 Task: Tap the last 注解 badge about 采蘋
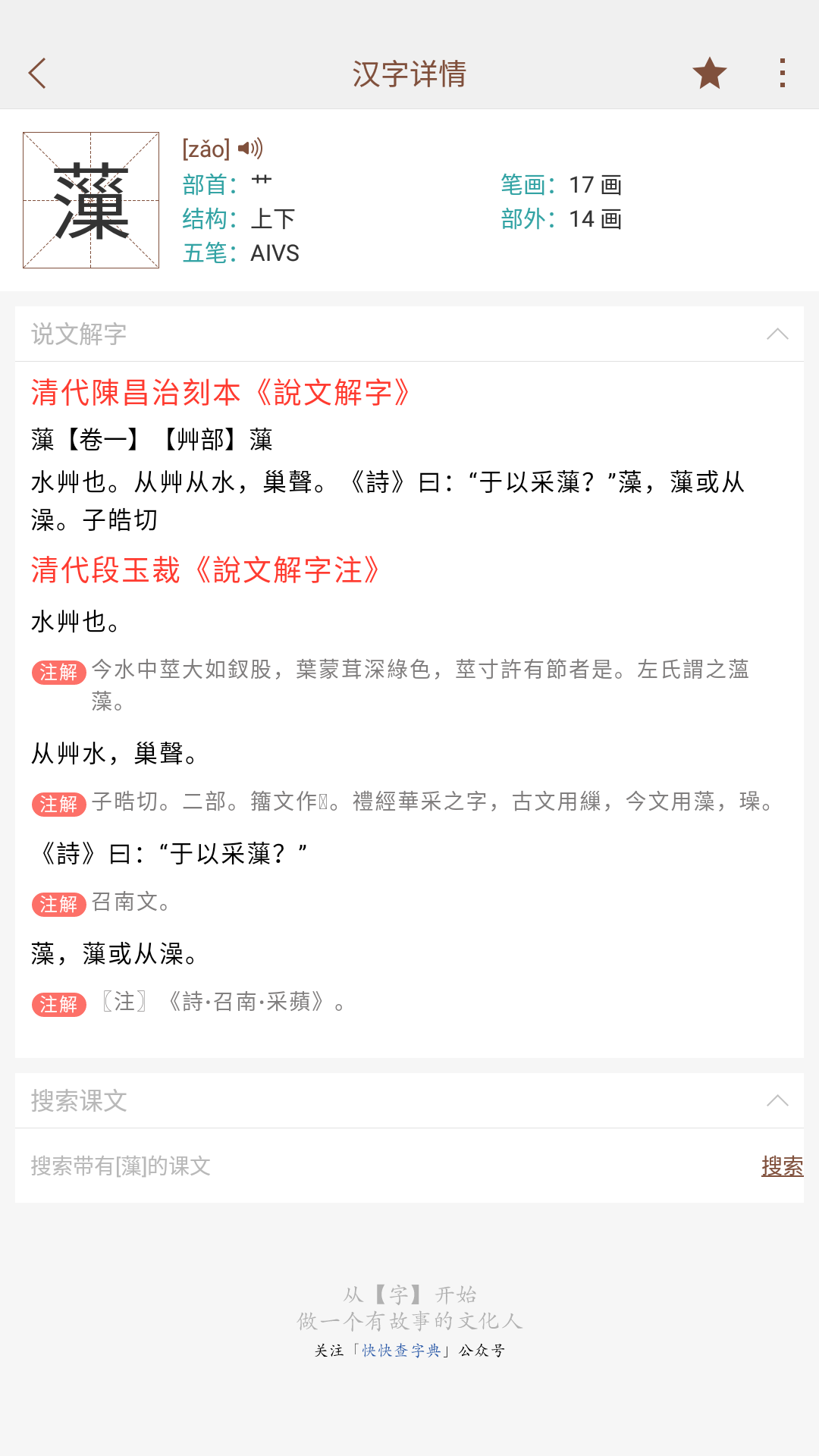point(59,1004)
